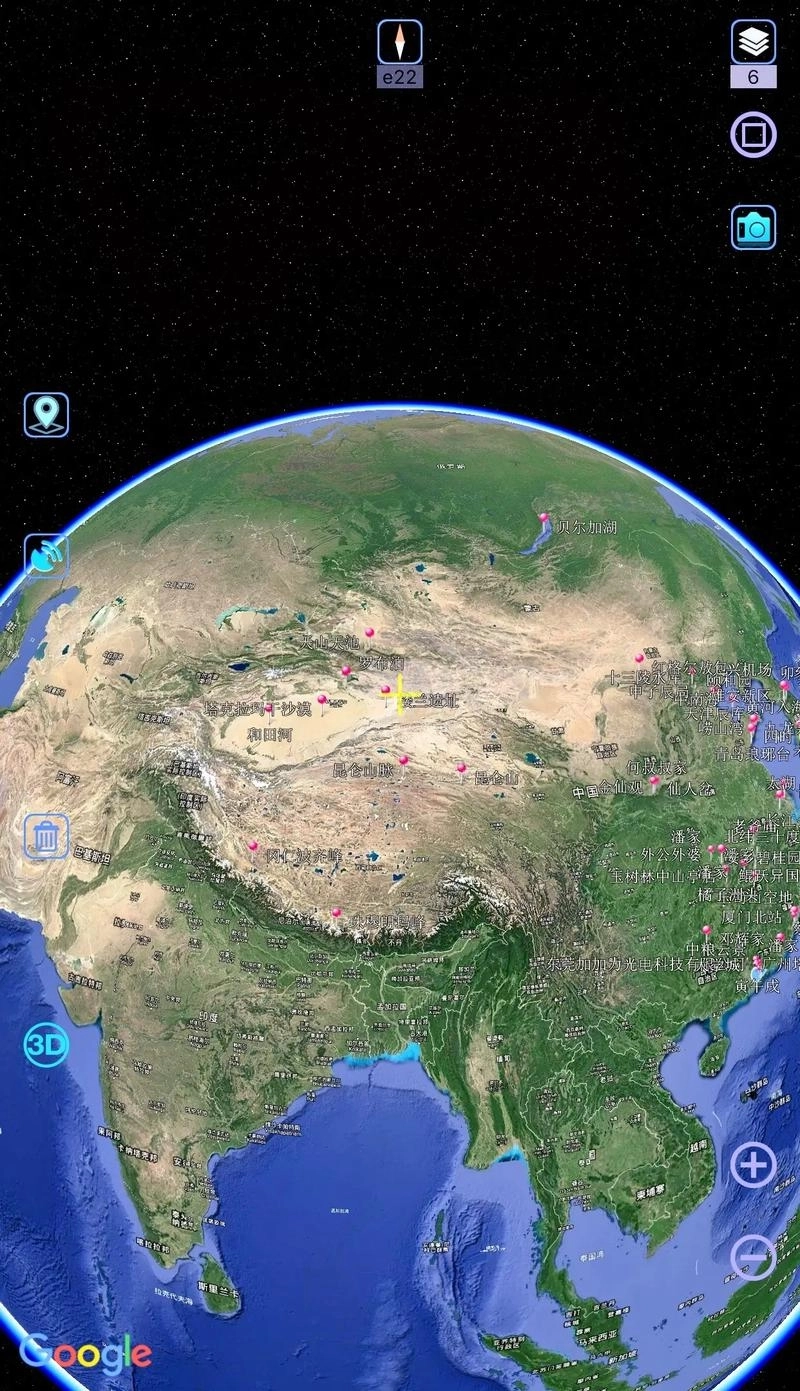Image resolution: width=800 pixels, height=1391 pixels.
Task: Click the 十三陵水库 reservoir marker
Action: [637, 660]
